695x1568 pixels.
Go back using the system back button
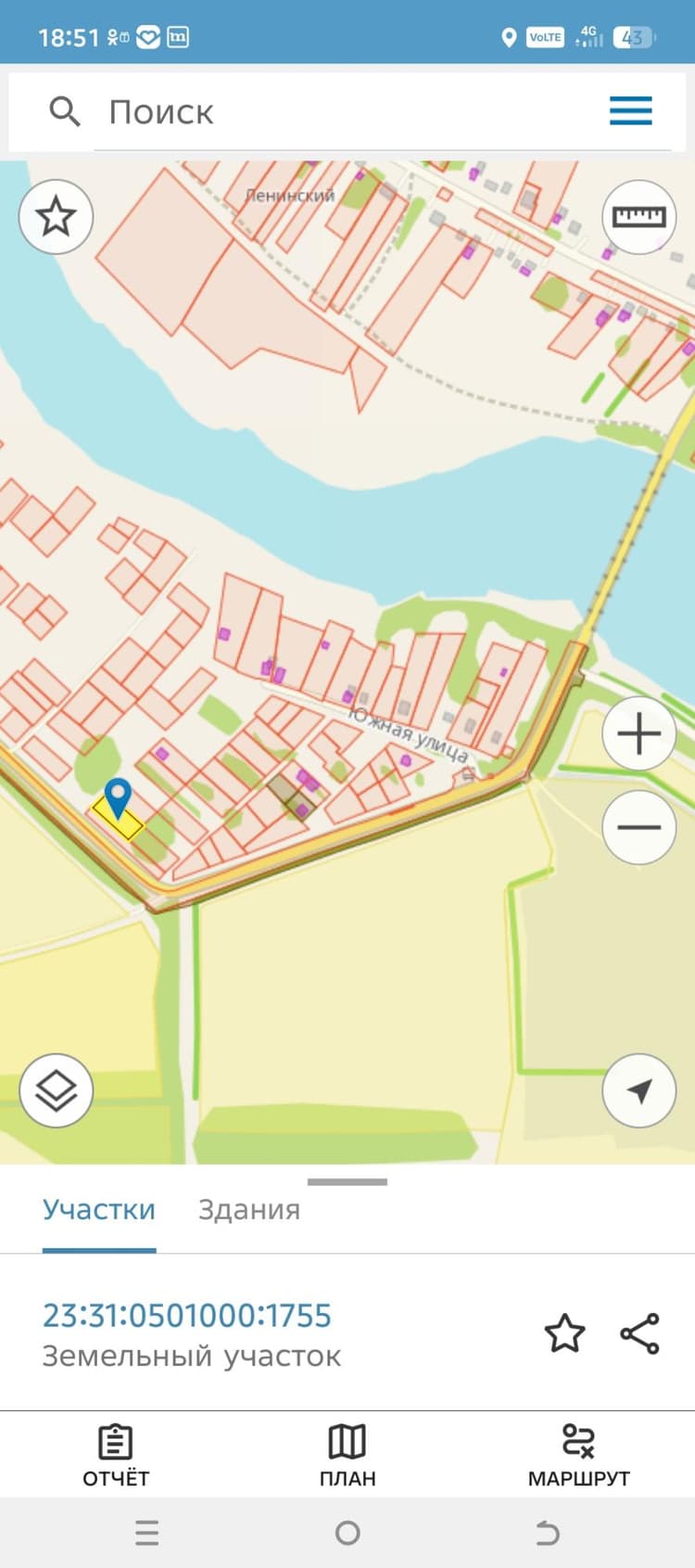point(548,1533)
